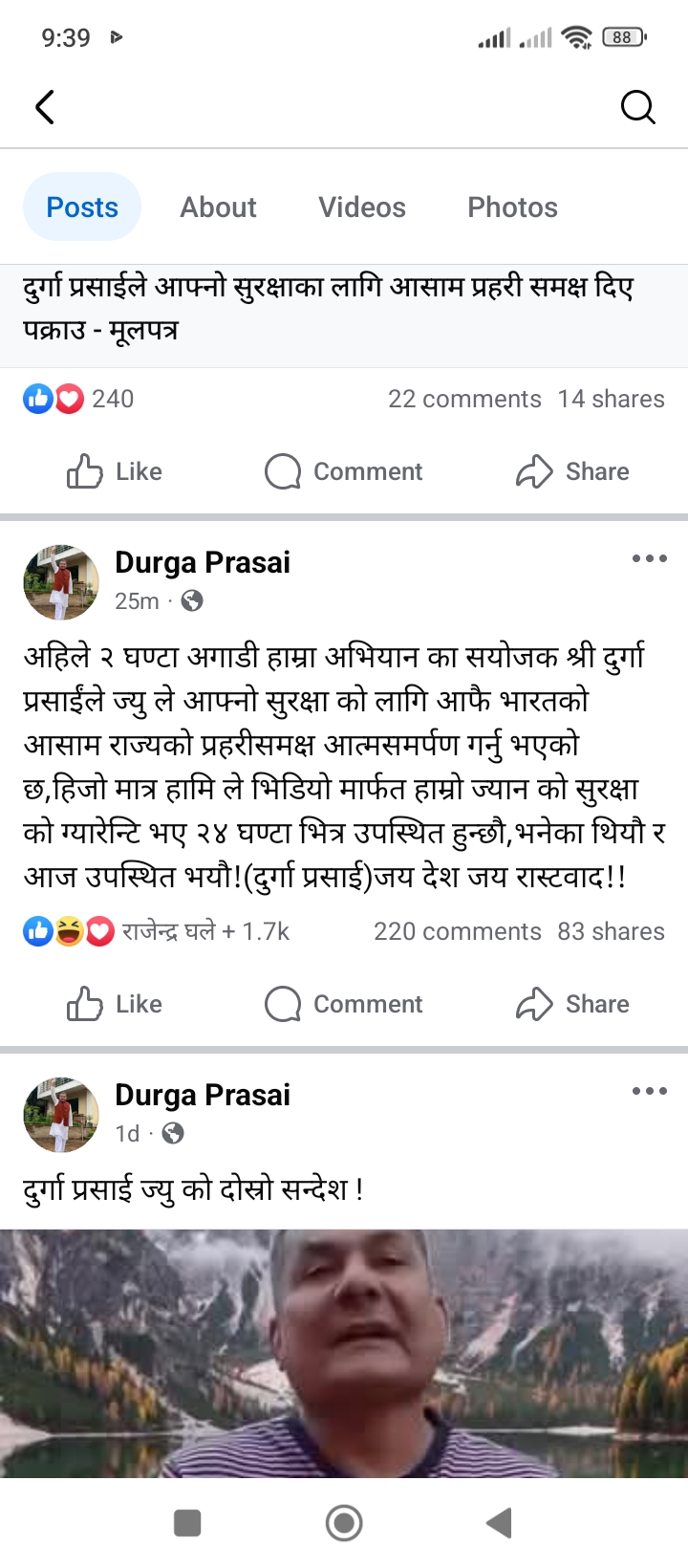Tap the system home button
This screenshot has height=1568, width=688.
tap(344, 1523)
